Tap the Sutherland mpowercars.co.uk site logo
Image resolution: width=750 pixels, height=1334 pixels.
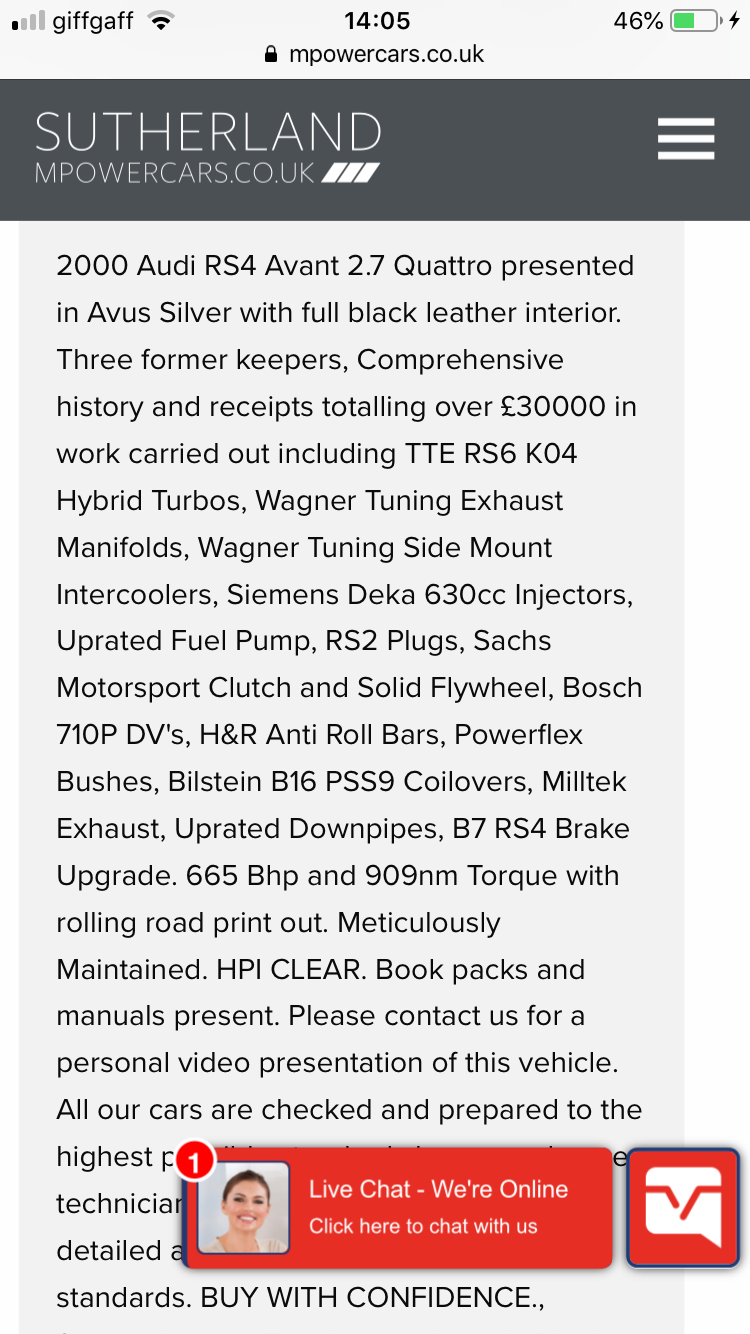click(x=208, y=147)
